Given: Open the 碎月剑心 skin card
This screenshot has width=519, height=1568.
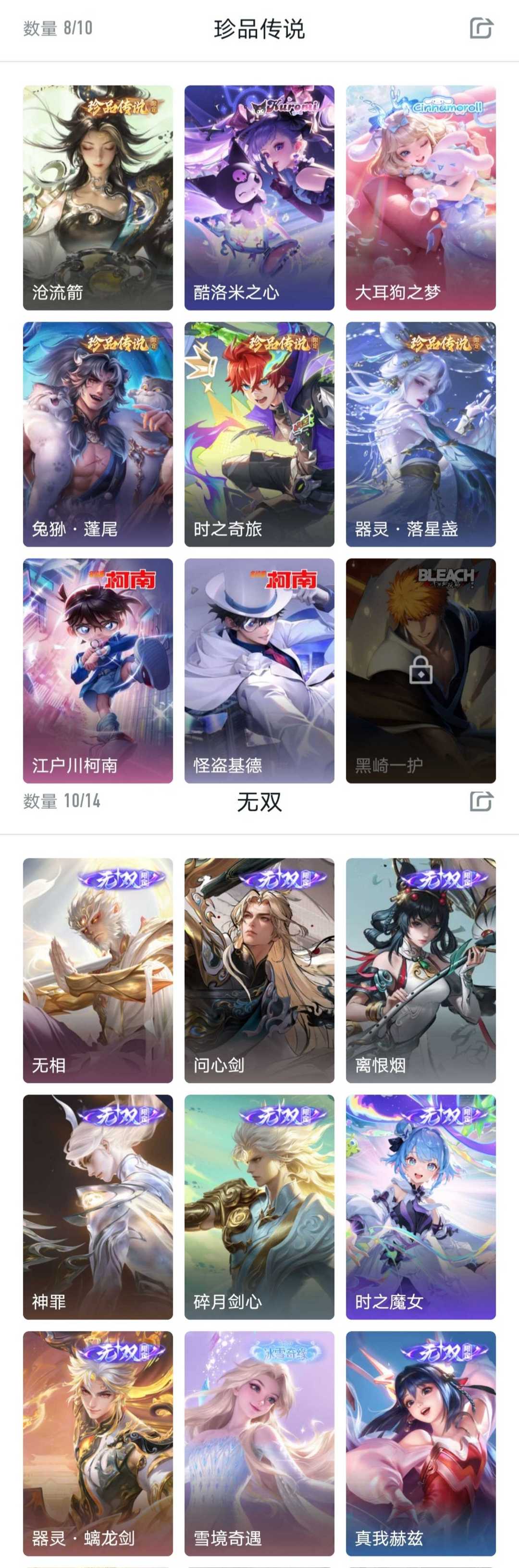Looking at the screenshot, I should point(259,1207).
